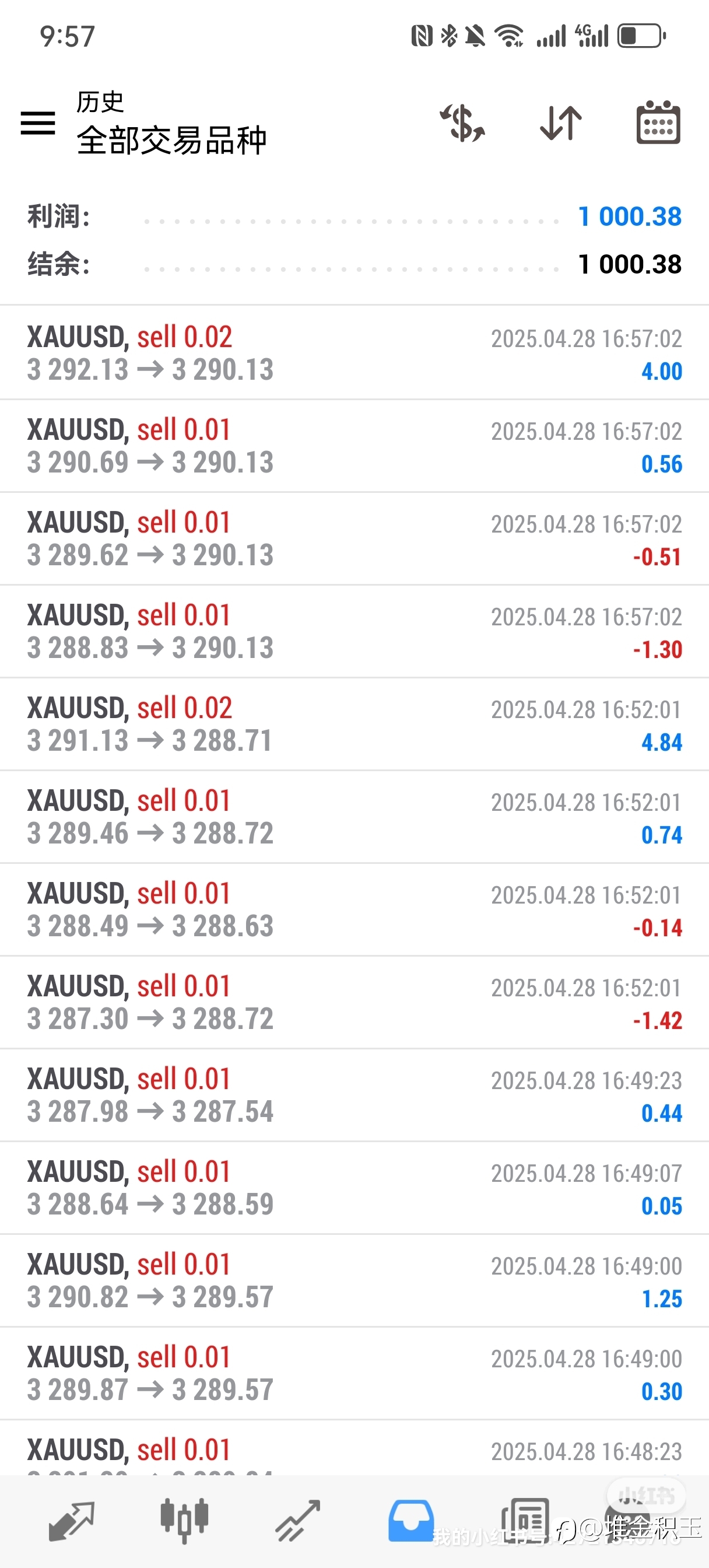
Task: Expand the trade with loss -0.14
Action: tap(354, 909)
